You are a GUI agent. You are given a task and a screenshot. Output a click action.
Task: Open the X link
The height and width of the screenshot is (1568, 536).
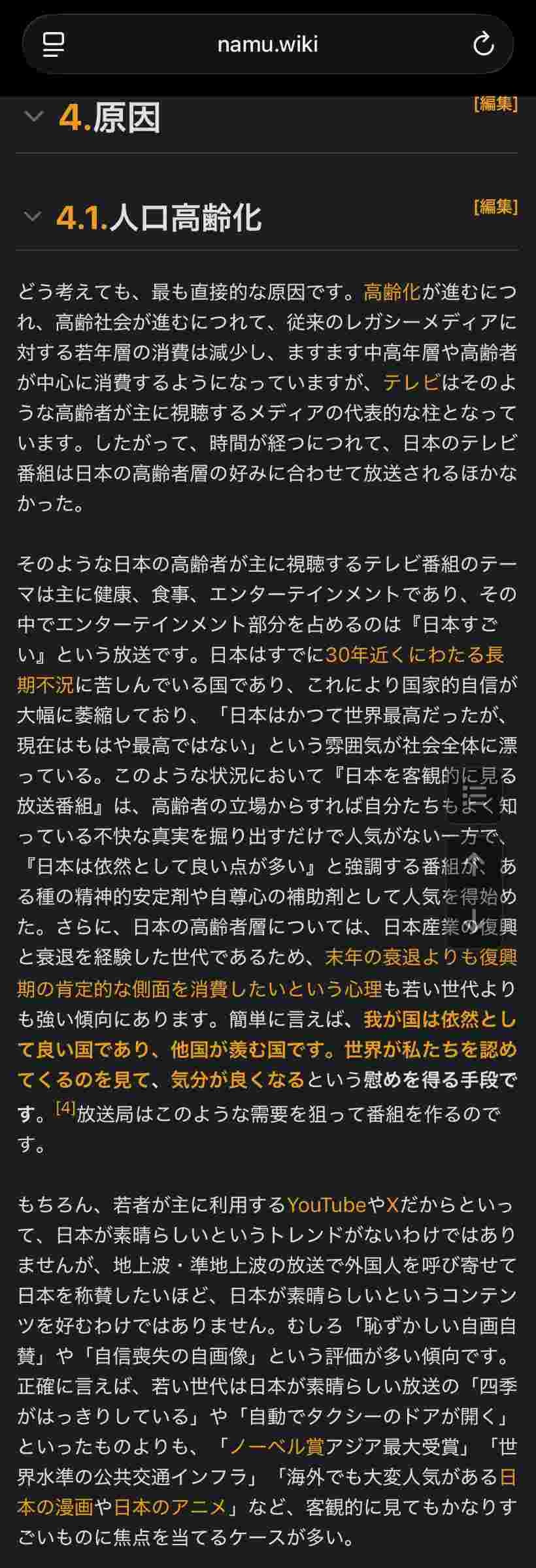click(x=392, y=1204)
